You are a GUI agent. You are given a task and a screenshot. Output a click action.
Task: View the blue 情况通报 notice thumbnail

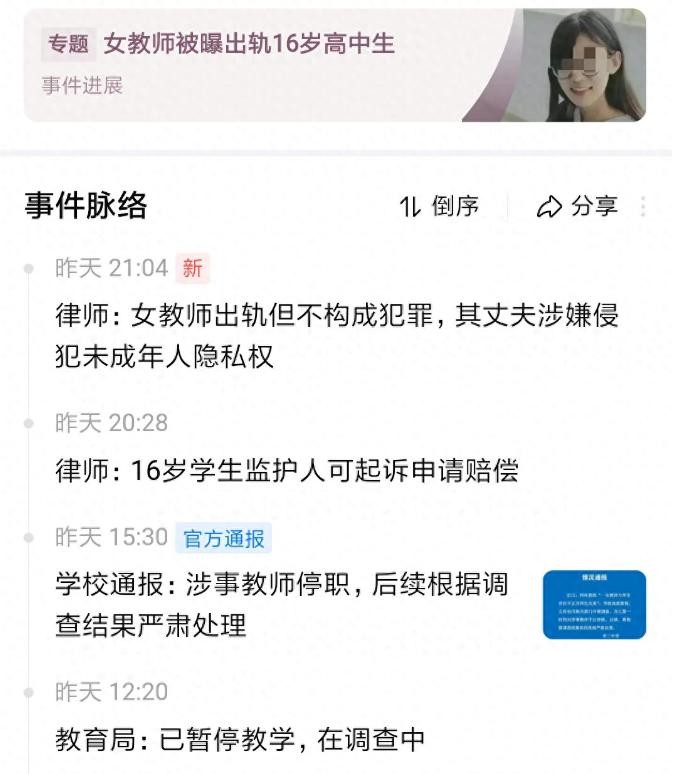(594, 604)
